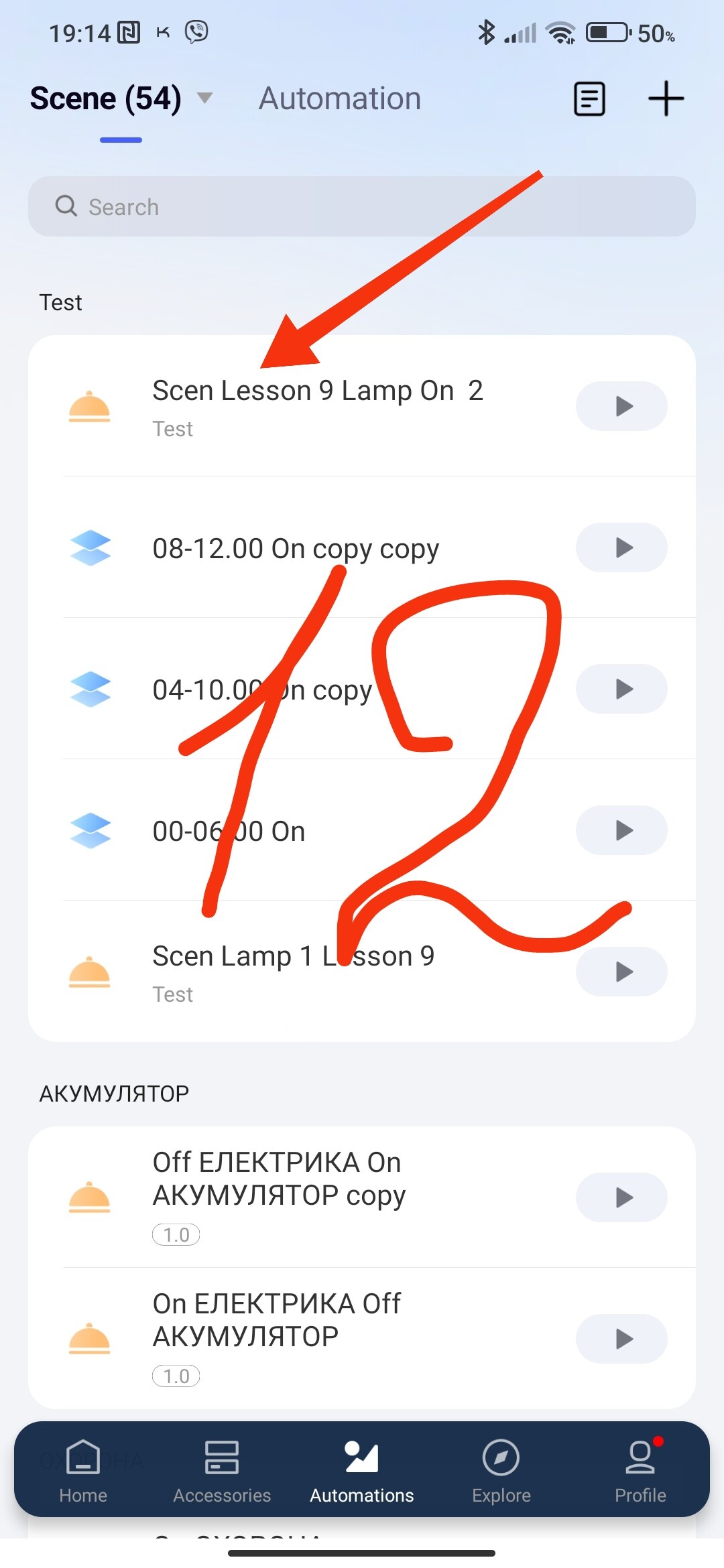This screenshot has height=1568, width=724.
Task: Expand the Scene (54) dropdown arrow
Action: click(x=204, y=99)
